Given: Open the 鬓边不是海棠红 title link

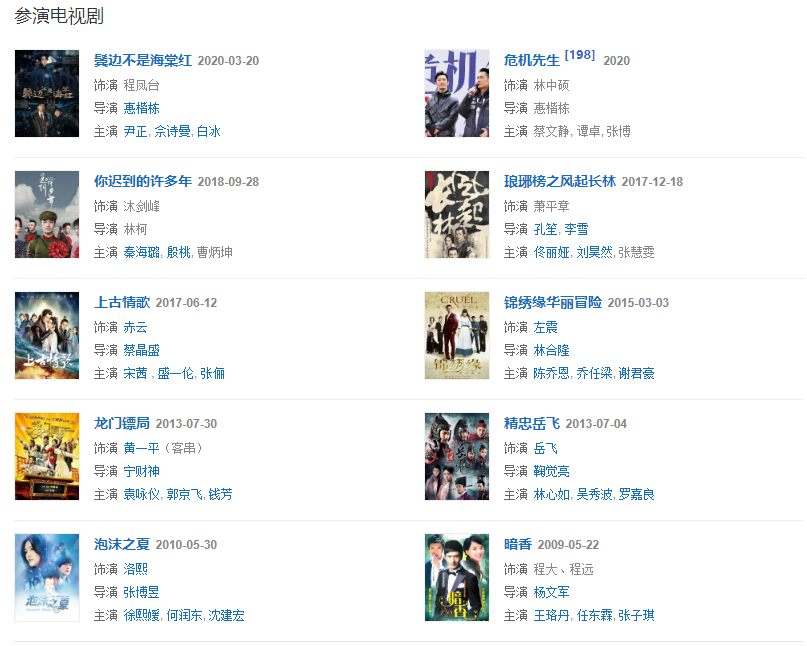Looking at the screenshot, I should coord(142,60).
